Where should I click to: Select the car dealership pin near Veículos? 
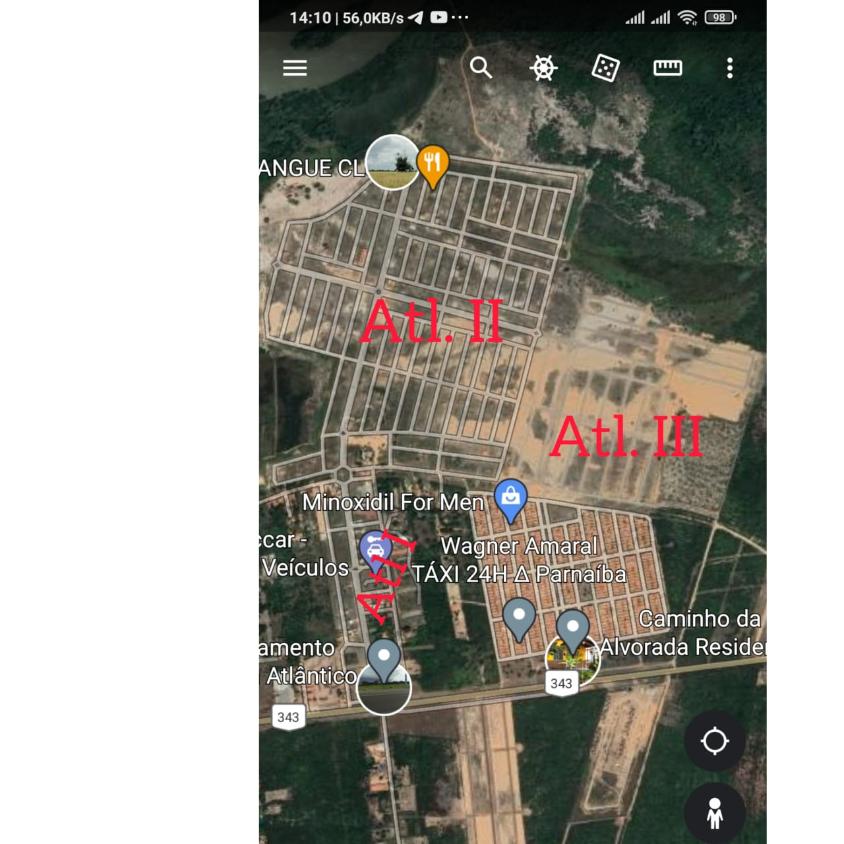[x=374, y=550]
